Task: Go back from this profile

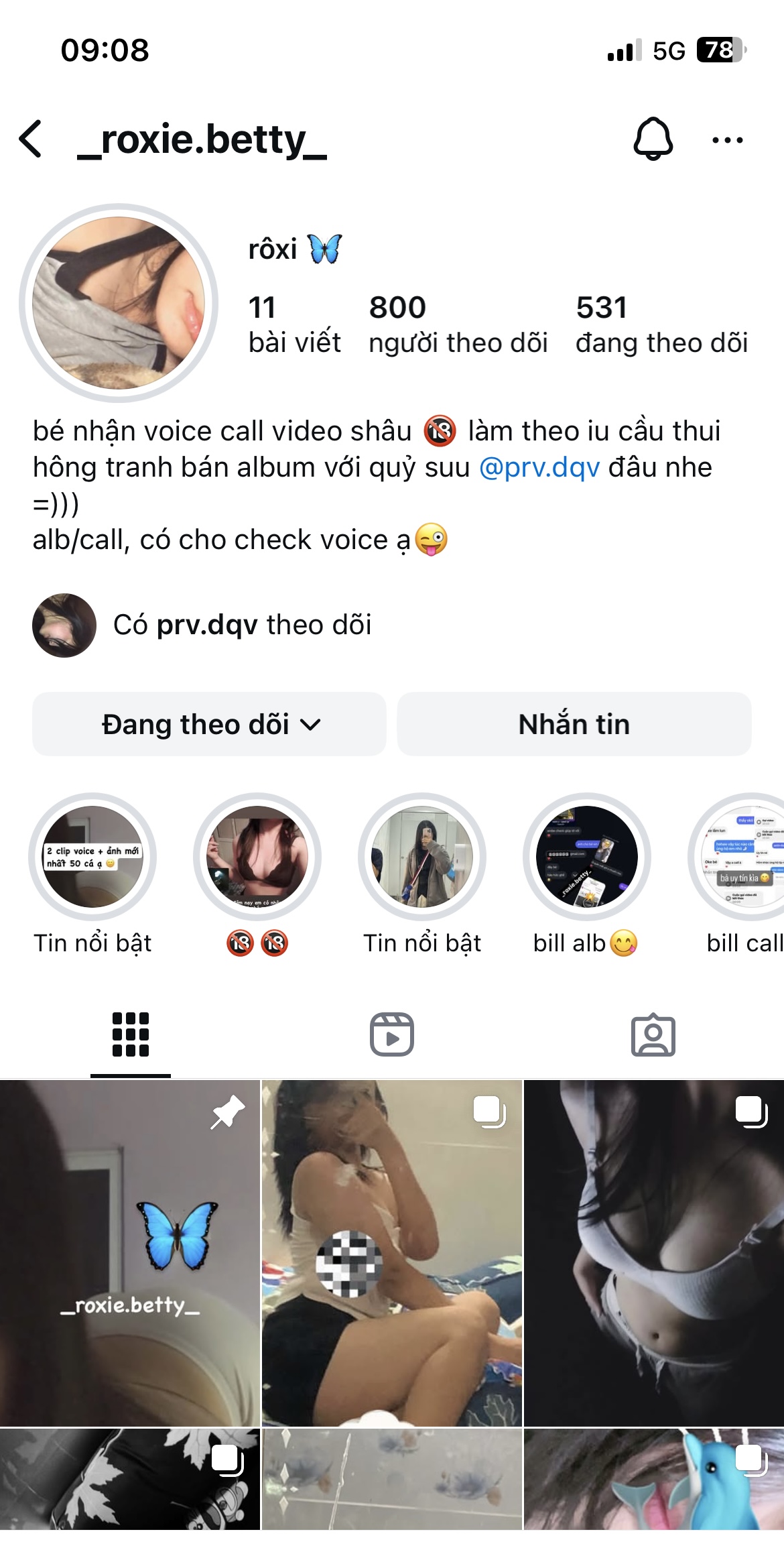Action: coord(31,139)
